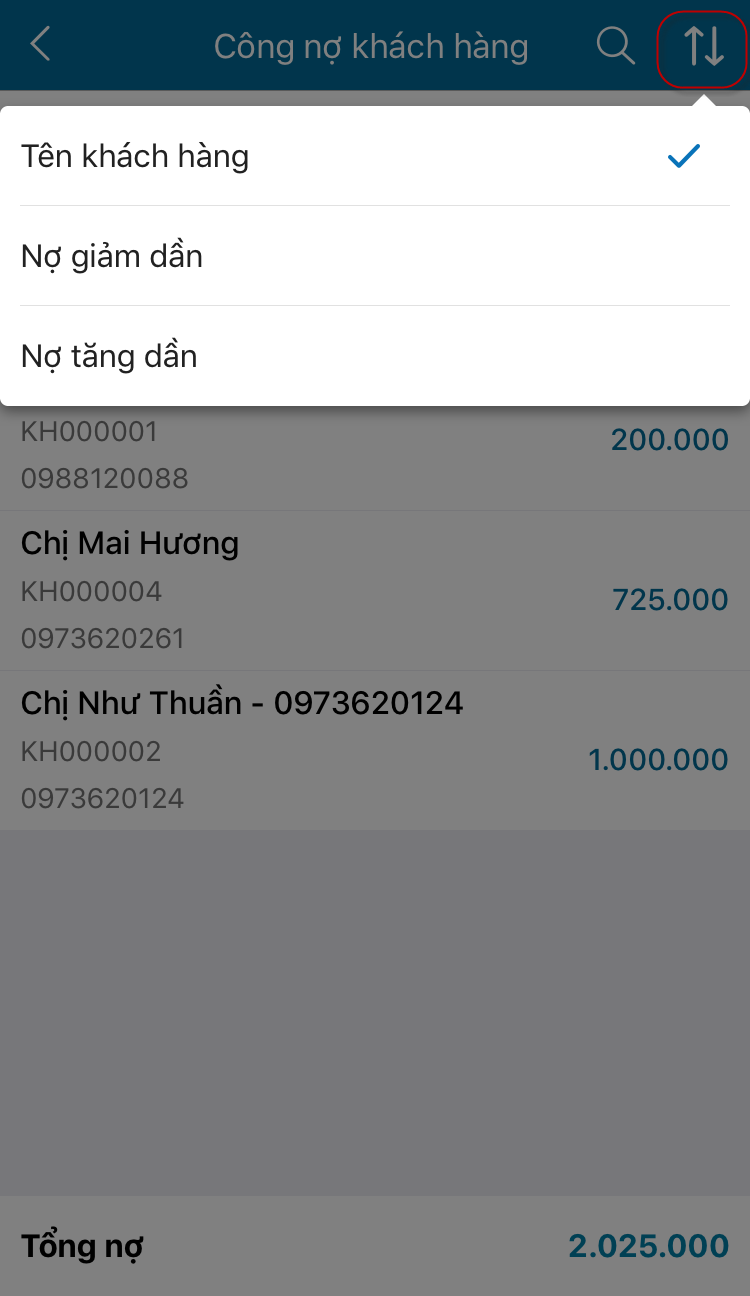Image resolution: width=750 pixels, height=1296 pixels.
Task: Close the sort arrows menu
Action: [703, 47]
